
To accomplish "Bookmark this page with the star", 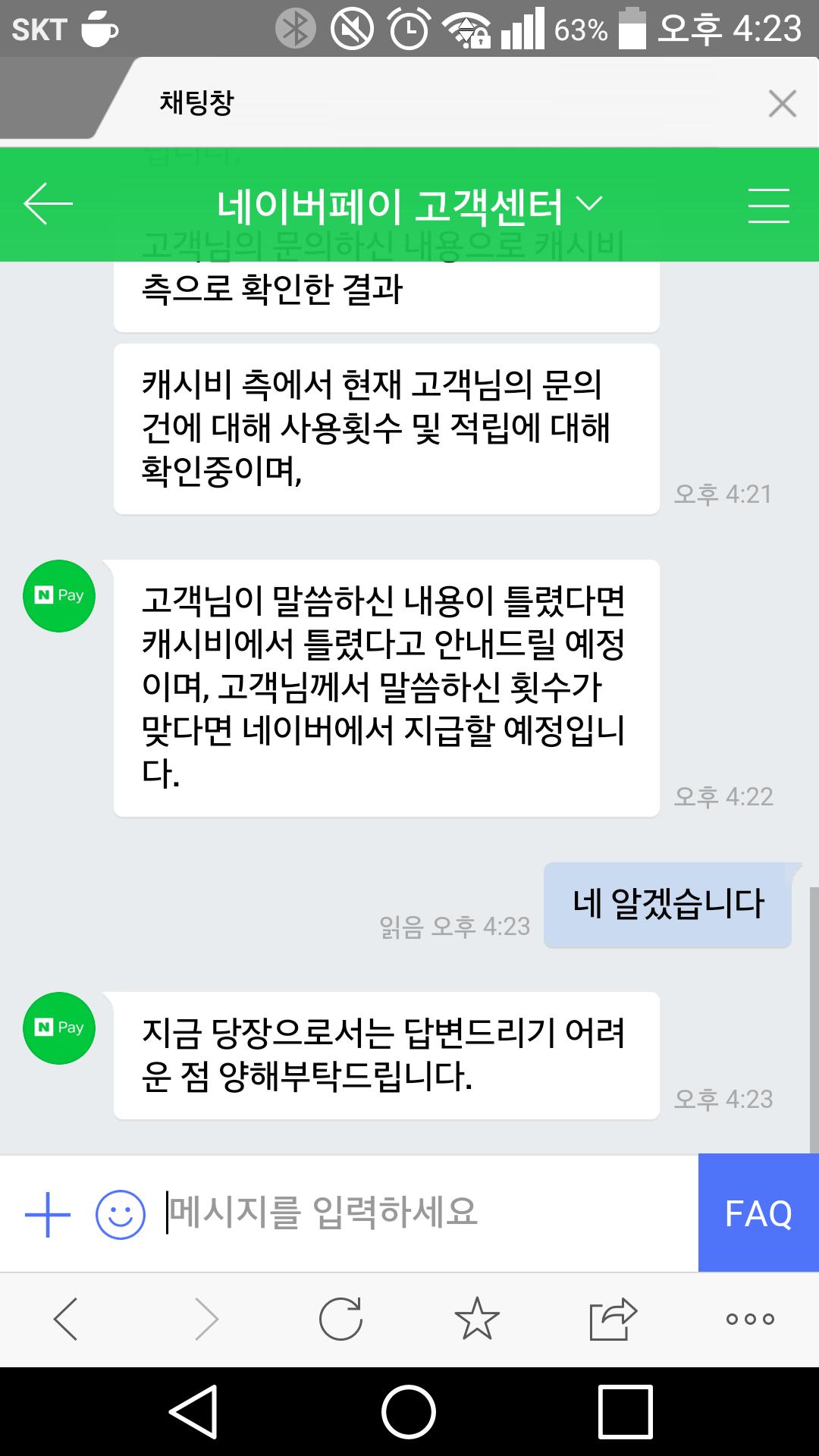I will (x=477, y=1319).
